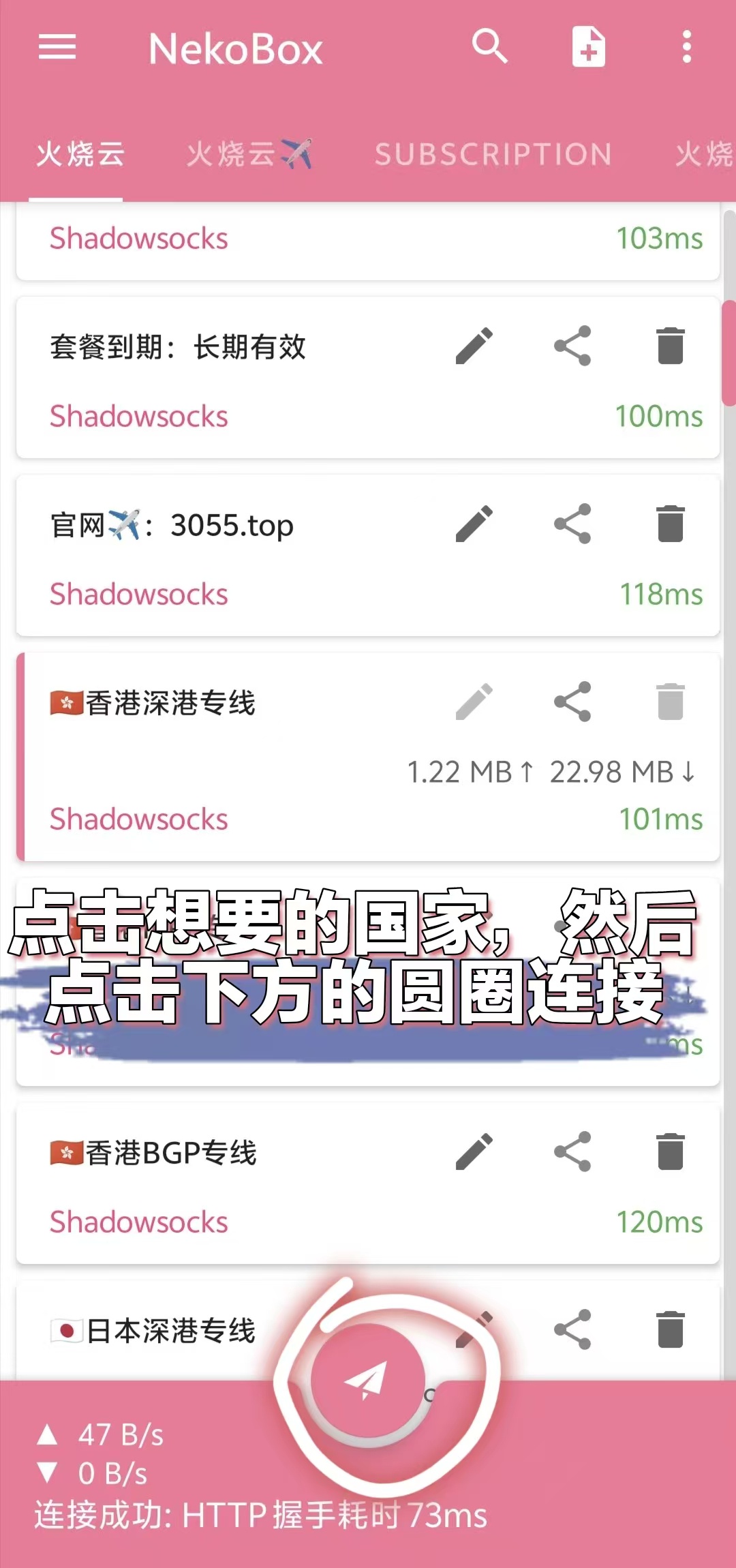This screenshot has width=736, height=1568.
Task: Share the 官网✈️: 3055.top profile
Action: 573,524
